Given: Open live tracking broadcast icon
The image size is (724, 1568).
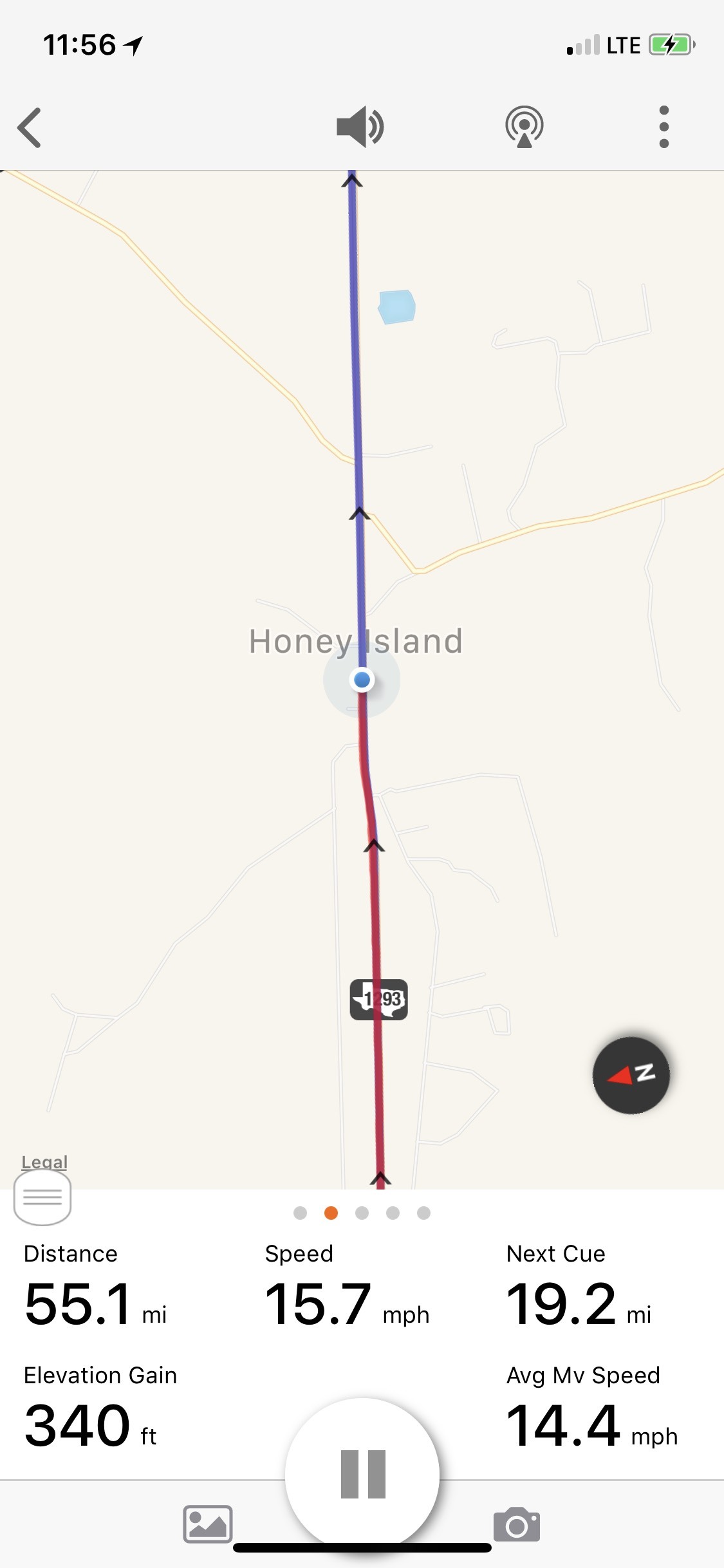Looking at the screenshot, I should point(524,127).
